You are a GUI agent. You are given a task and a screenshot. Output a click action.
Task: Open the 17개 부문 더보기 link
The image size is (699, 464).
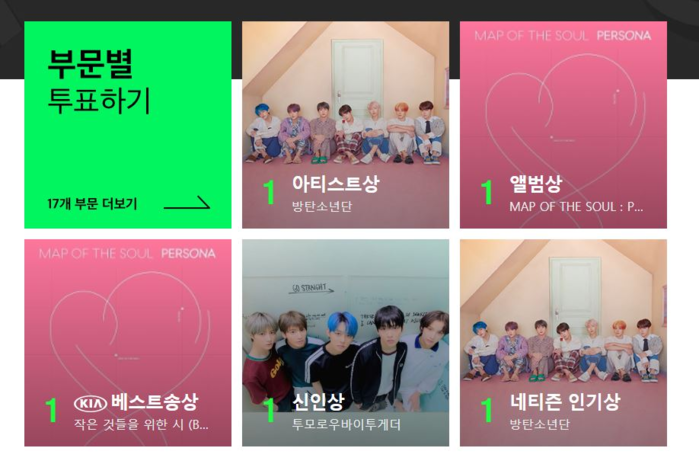pos(128,204)
